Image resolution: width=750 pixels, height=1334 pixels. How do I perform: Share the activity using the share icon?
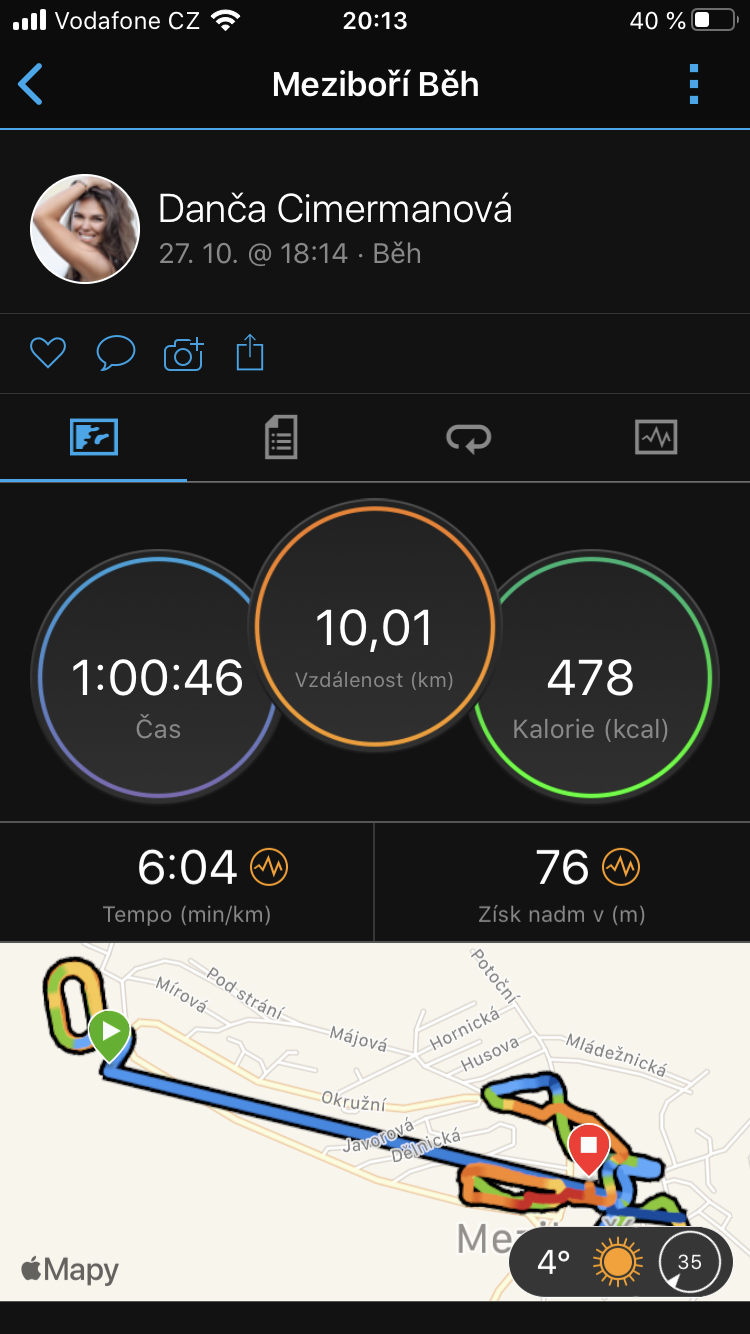250,353
